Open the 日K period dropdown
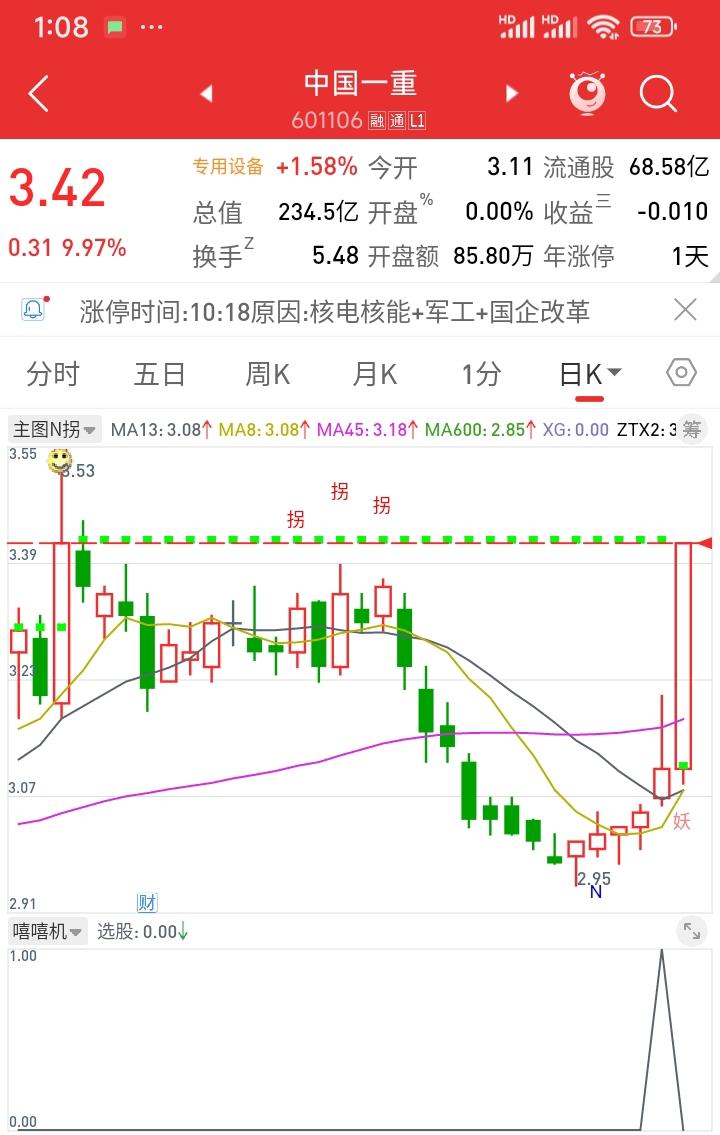720x1135 pixels. (588, 372)
